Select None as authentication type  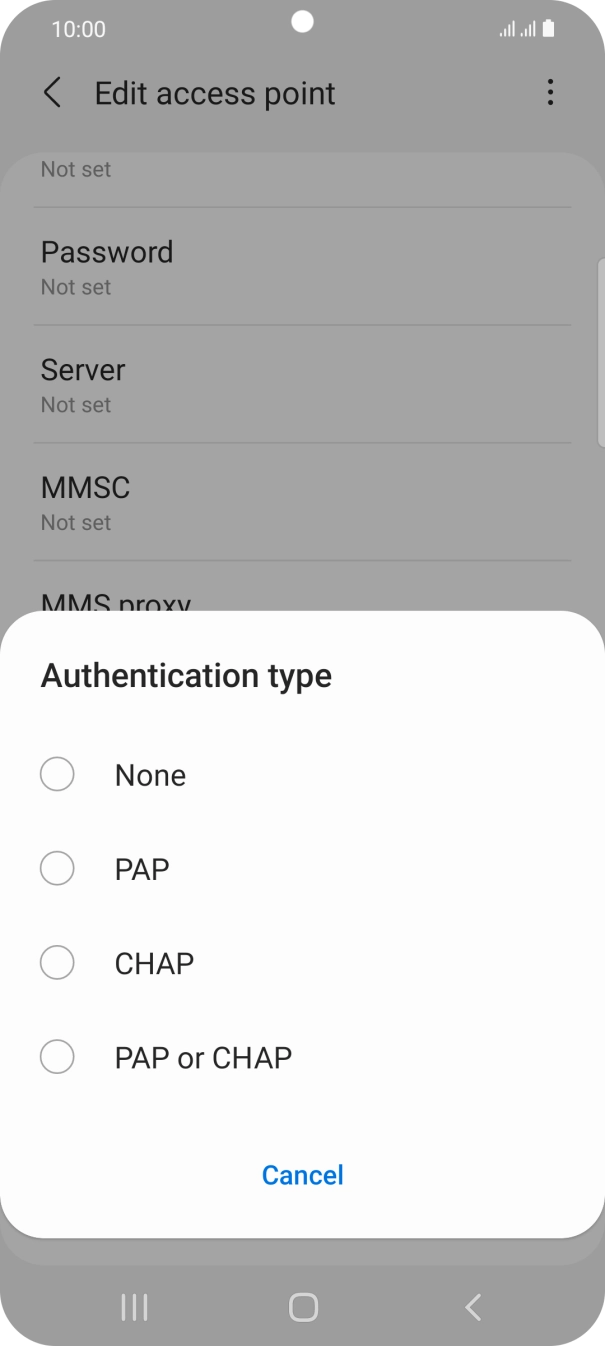tap(57, 775)
